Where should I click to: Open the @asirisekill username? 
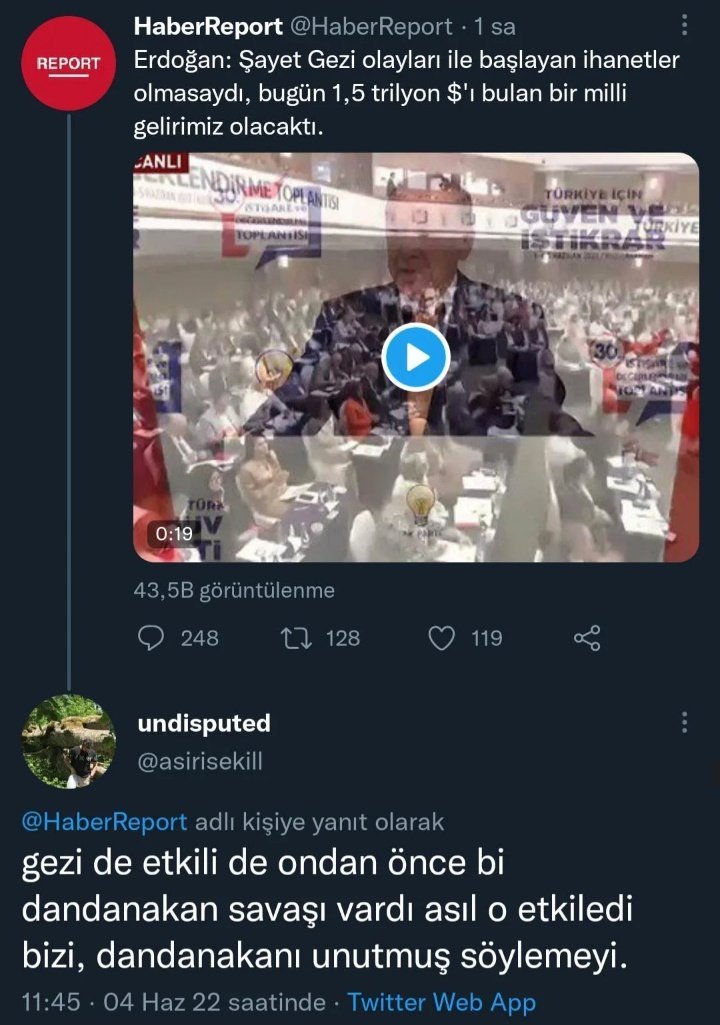(x=198, y=762)
